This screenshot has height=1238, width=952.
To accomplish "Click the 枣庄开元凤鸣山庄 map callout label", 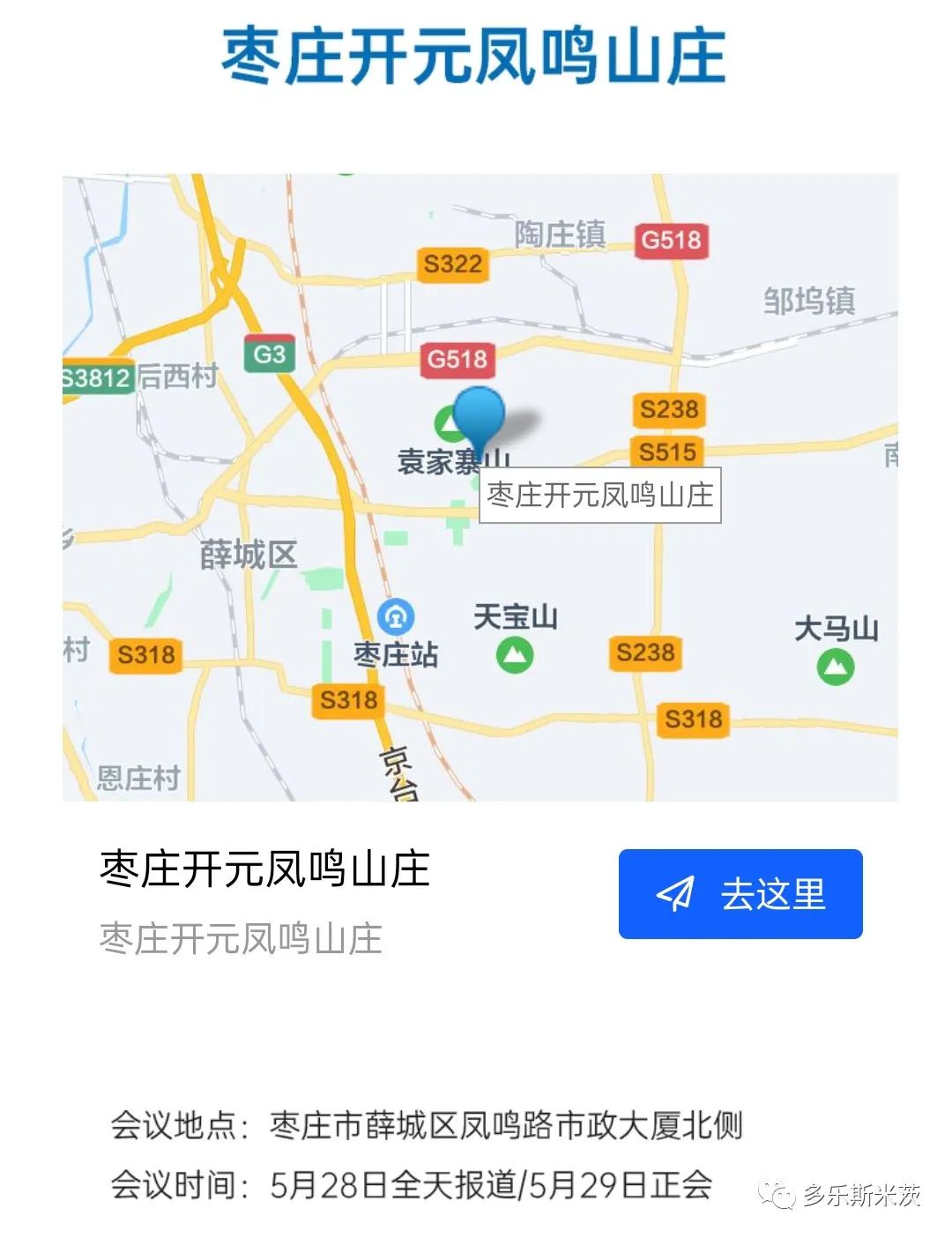I will (601, 496).
